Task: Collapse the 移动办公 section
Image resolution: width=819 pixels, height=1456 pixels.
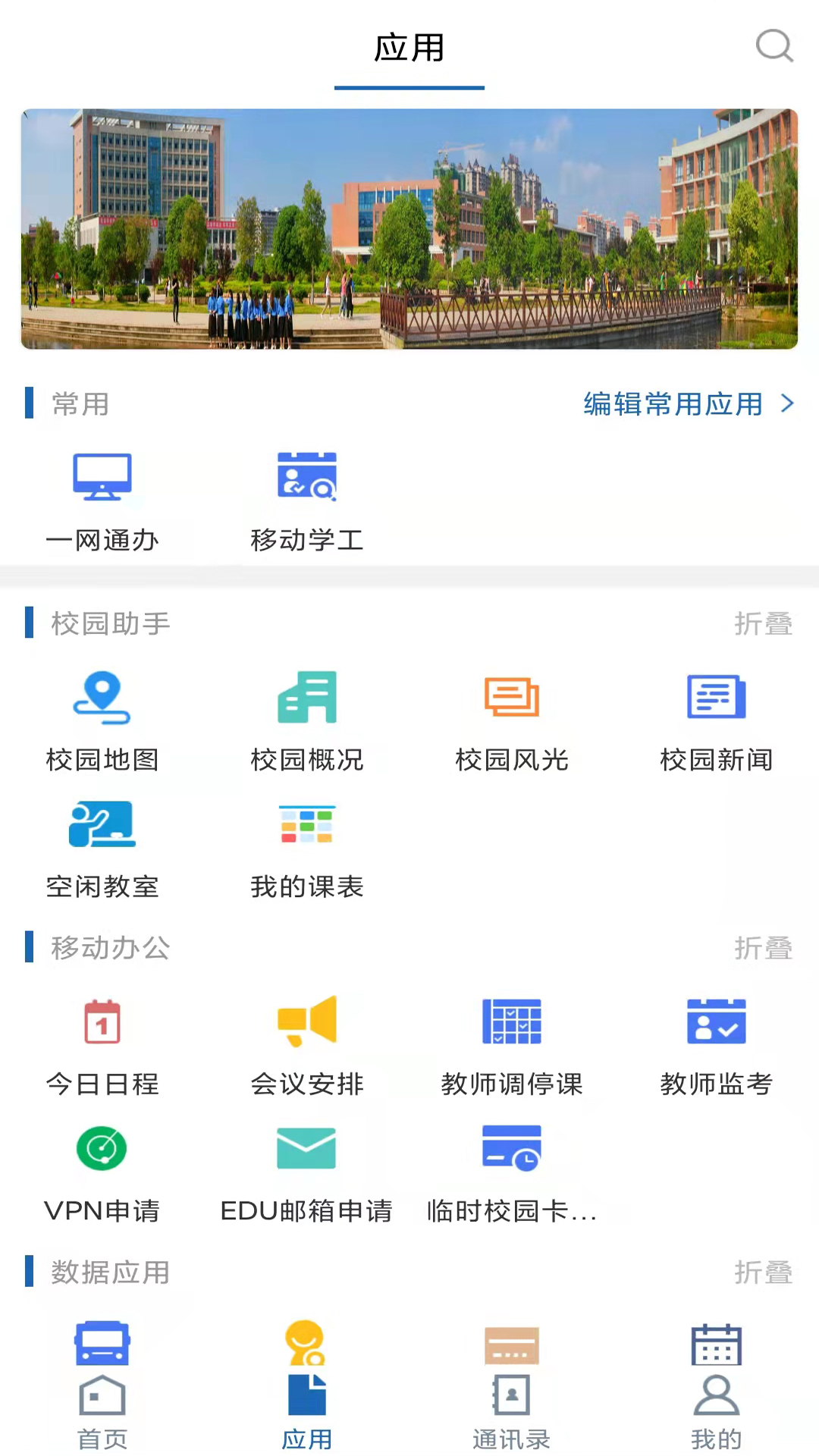Action: click(x=764, y=949)
